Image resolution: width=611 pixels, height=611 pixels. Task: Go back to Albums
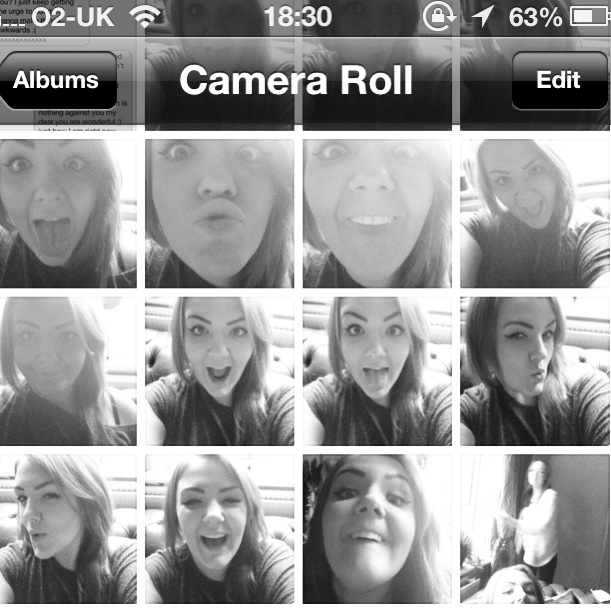point(58,81)
